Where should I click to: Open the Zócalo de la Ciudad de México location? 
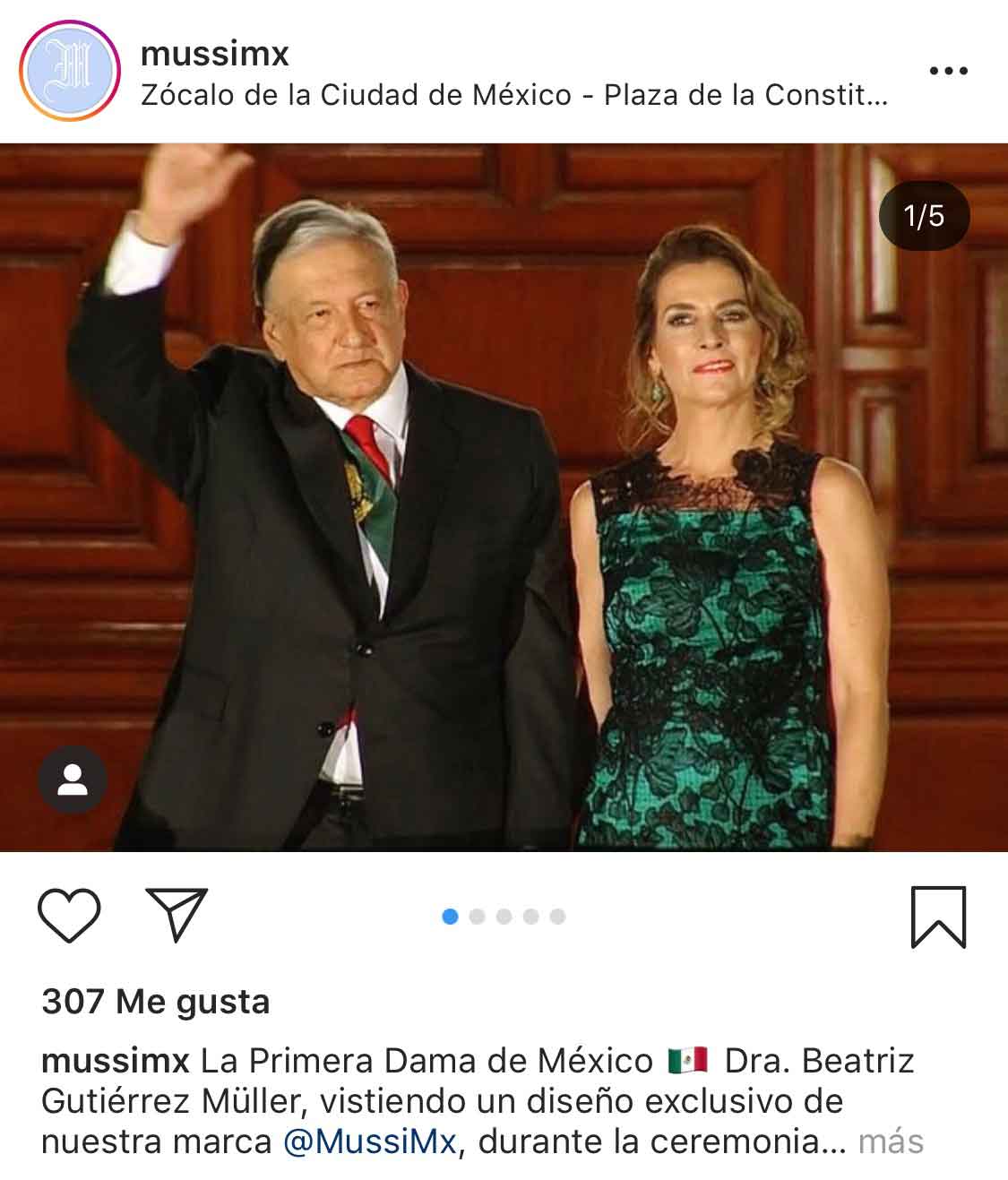(x=513, y=95)
